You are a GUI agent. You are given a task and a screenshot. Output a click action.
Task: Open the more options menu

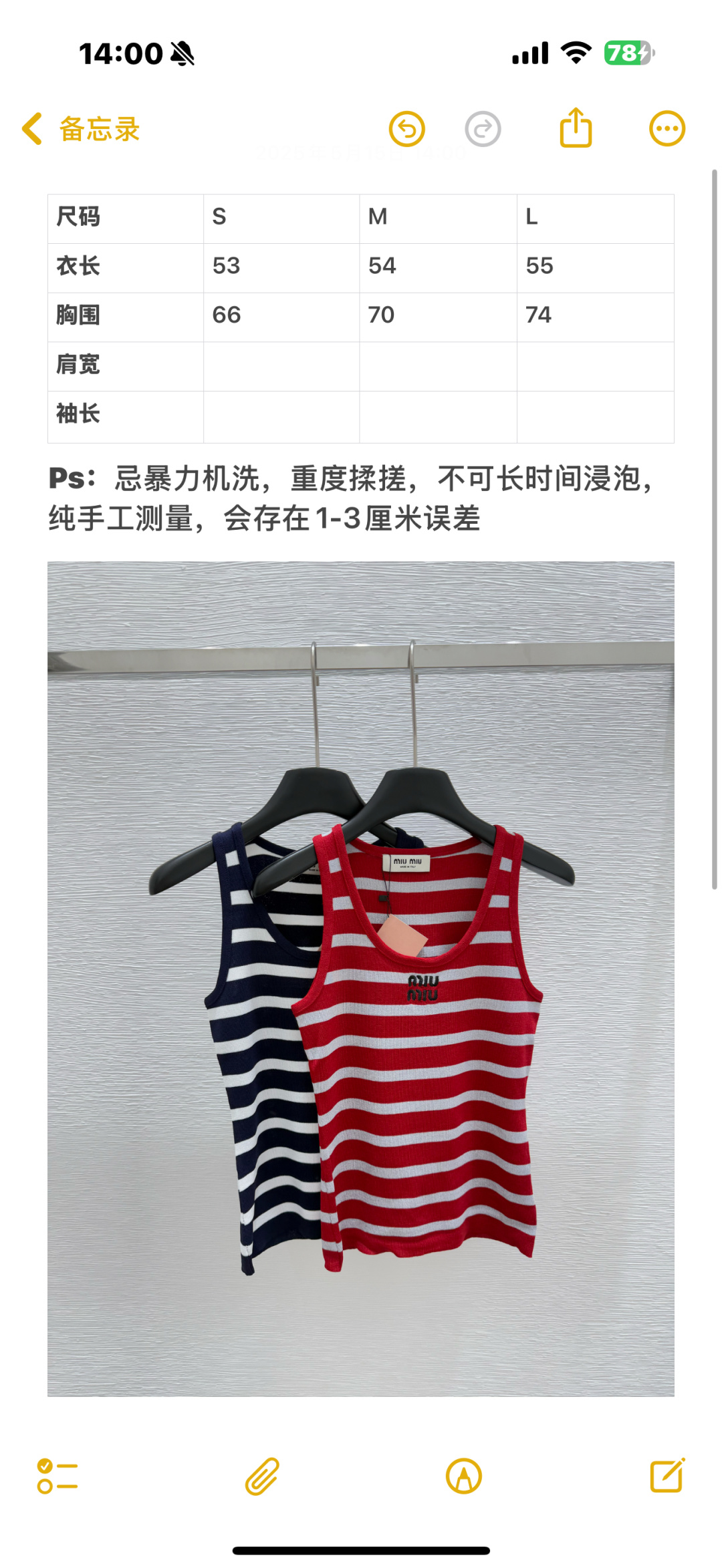pos(667,128)
